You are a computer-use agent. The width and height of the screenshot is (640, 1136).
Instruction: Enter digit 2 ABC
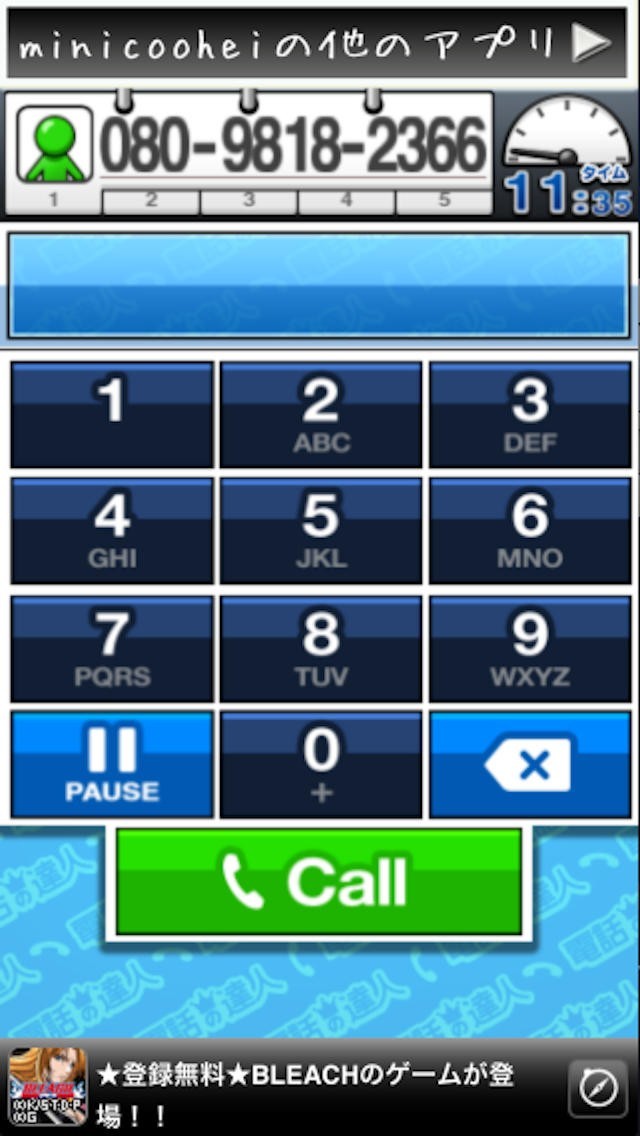coord(320,414)
